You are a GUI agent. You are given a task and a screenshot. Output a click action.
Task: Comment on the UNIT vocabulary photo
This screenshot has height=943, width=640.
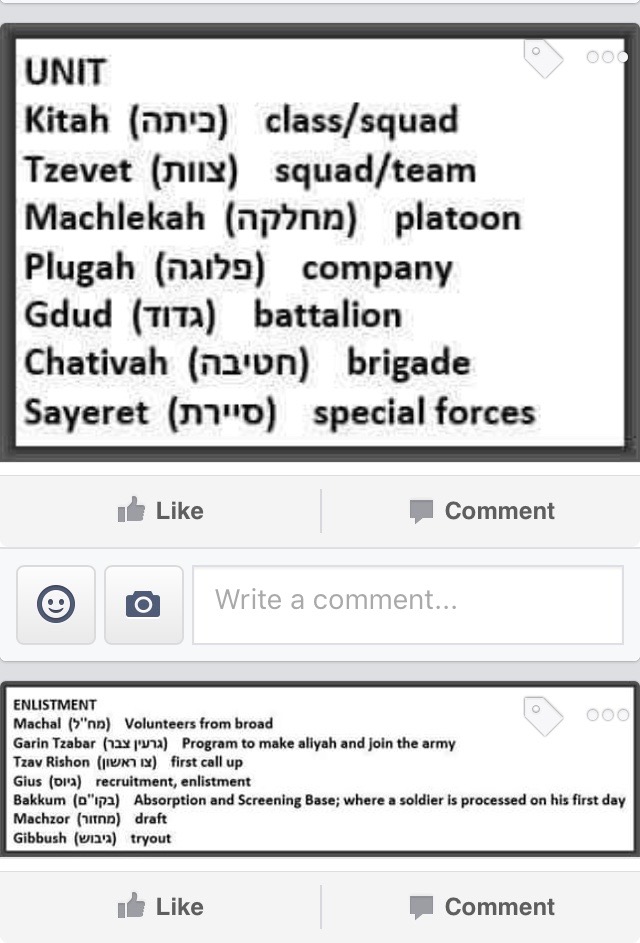pyautogui.click(x=481, y=511)
